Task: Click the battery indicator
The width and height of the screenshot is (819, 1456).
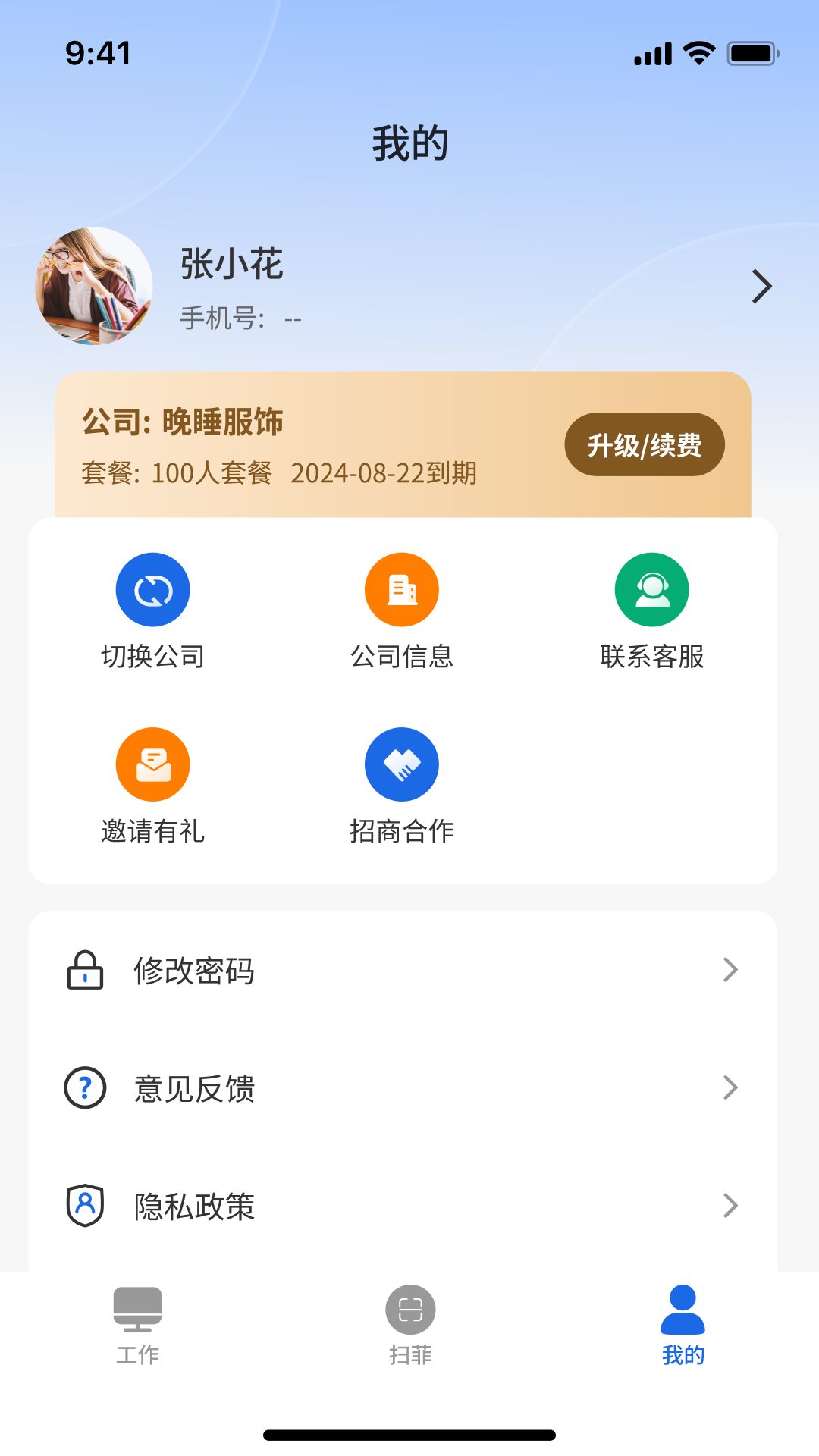Action: click(x=753, y=53)
